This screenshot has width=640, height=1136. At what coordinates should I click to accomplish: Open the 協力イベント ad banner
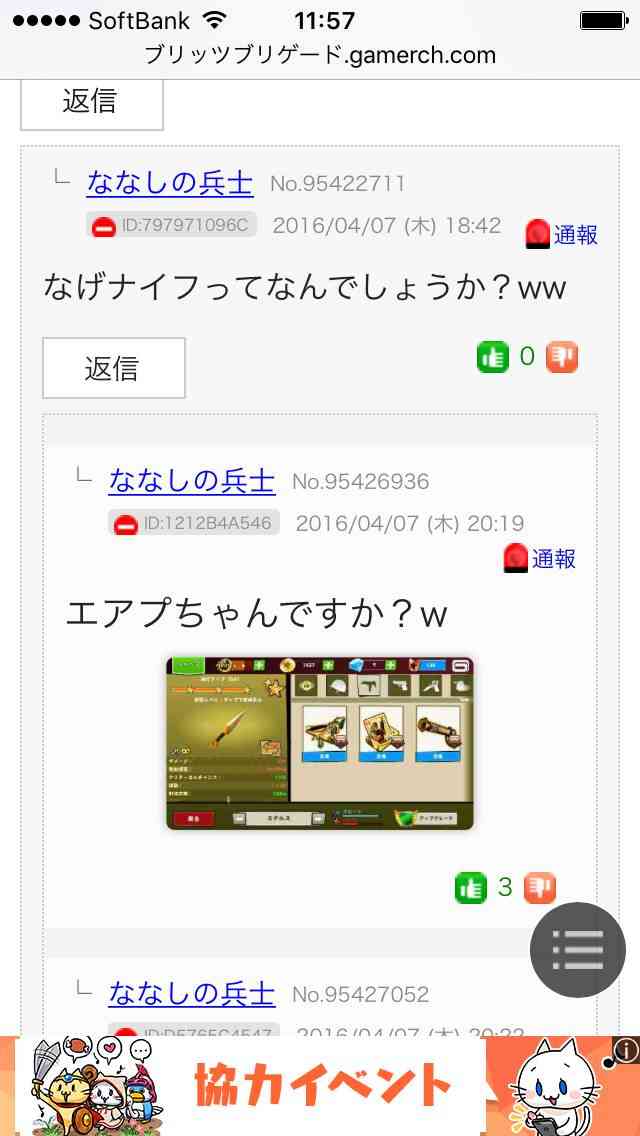click(320, 1086)
